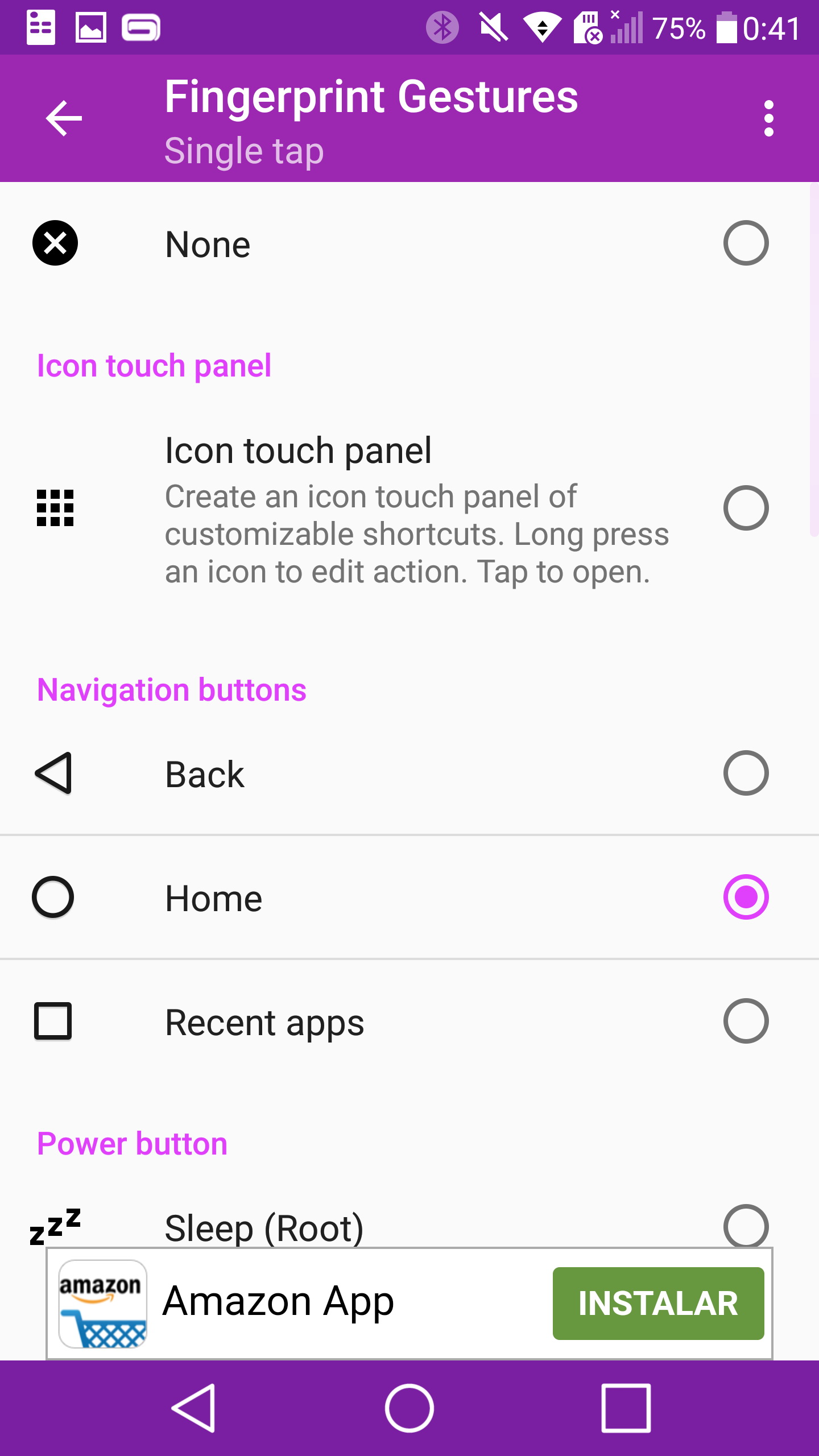Choose the Icon touch panel option
This screenshot has height=1456, width=819.
click(x=745, y=508)
